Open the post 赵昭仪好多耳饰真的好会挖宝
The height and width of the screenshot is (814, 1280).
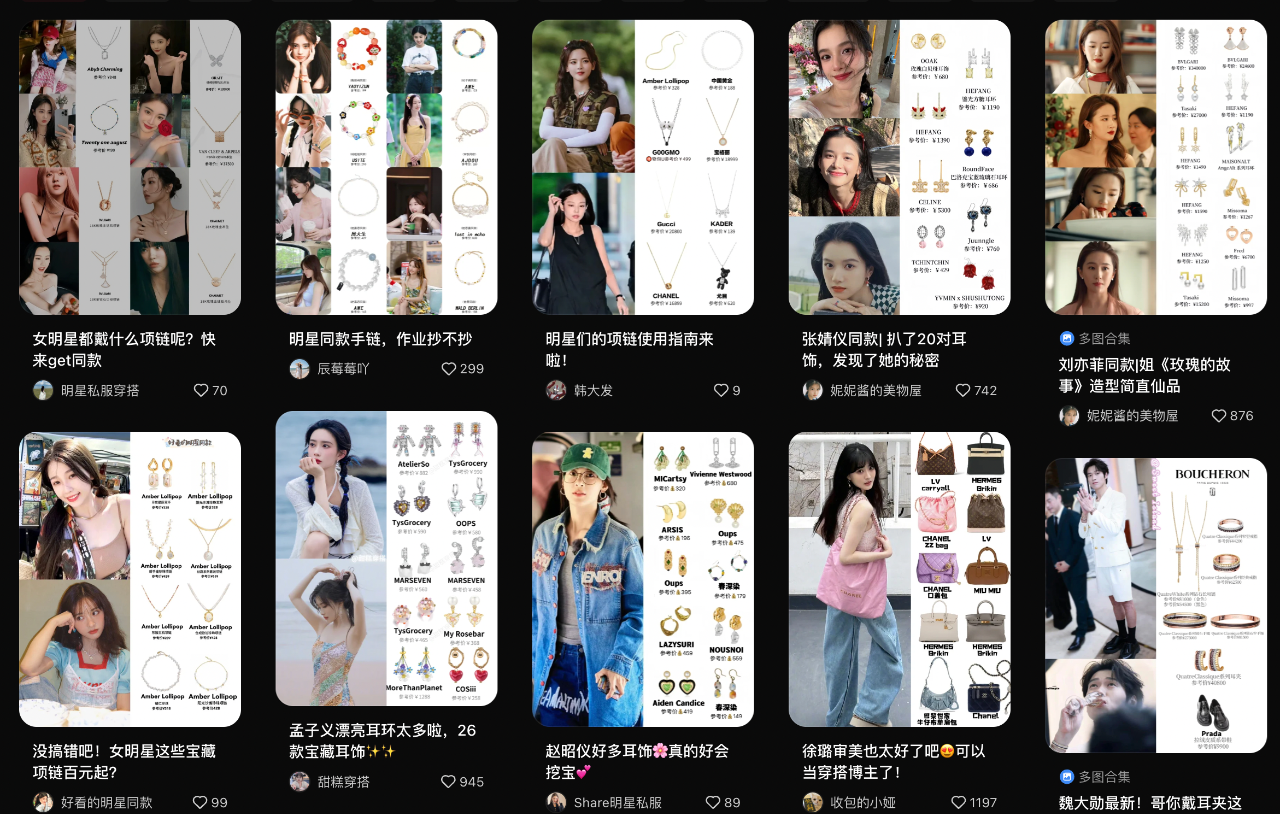[x=643, y=580]
